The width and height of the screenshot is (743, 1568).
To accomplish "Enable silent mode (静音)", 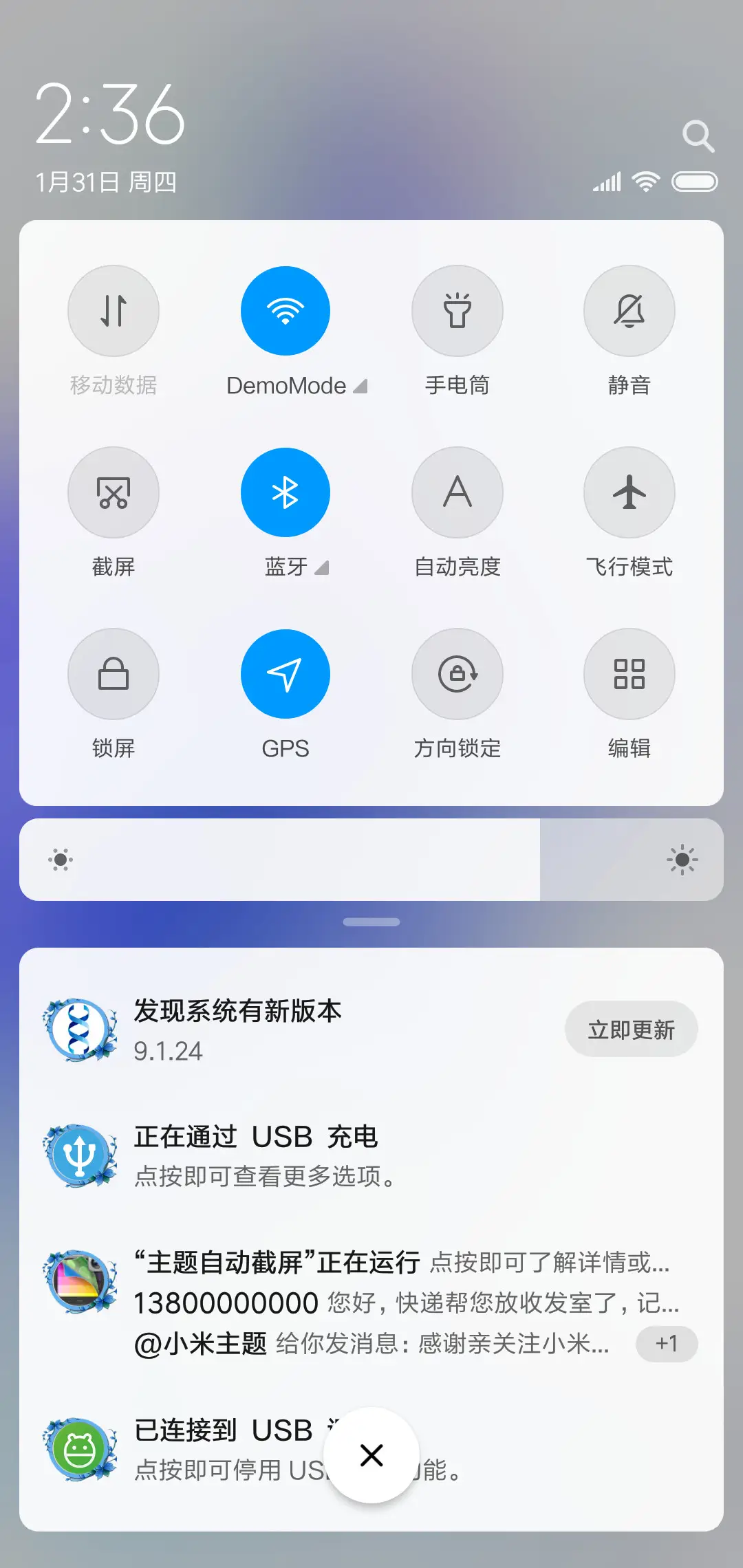I will (x=629, y=311).
